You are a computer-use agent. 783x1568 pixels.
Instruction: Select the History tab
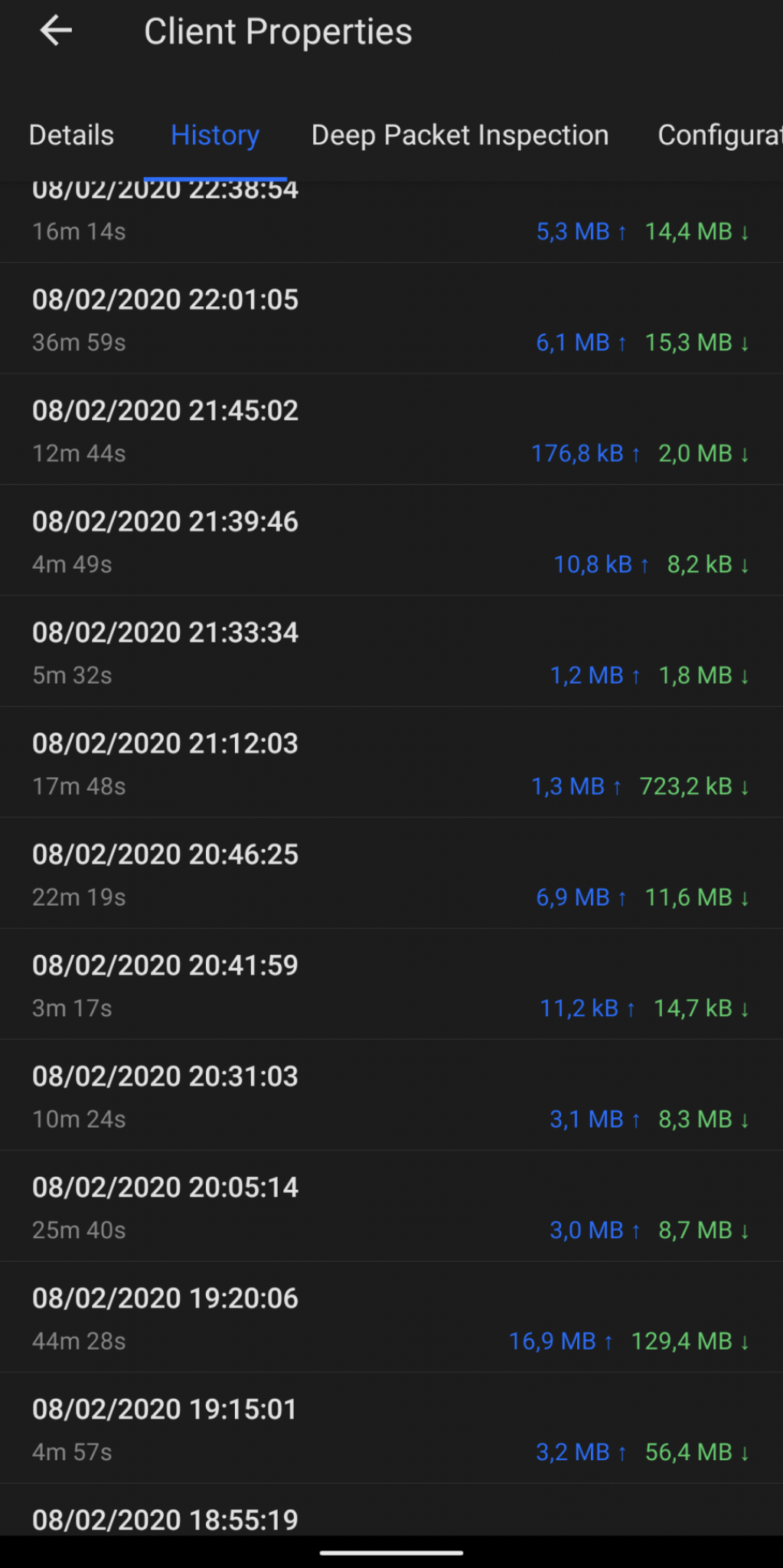click(215, 135)
